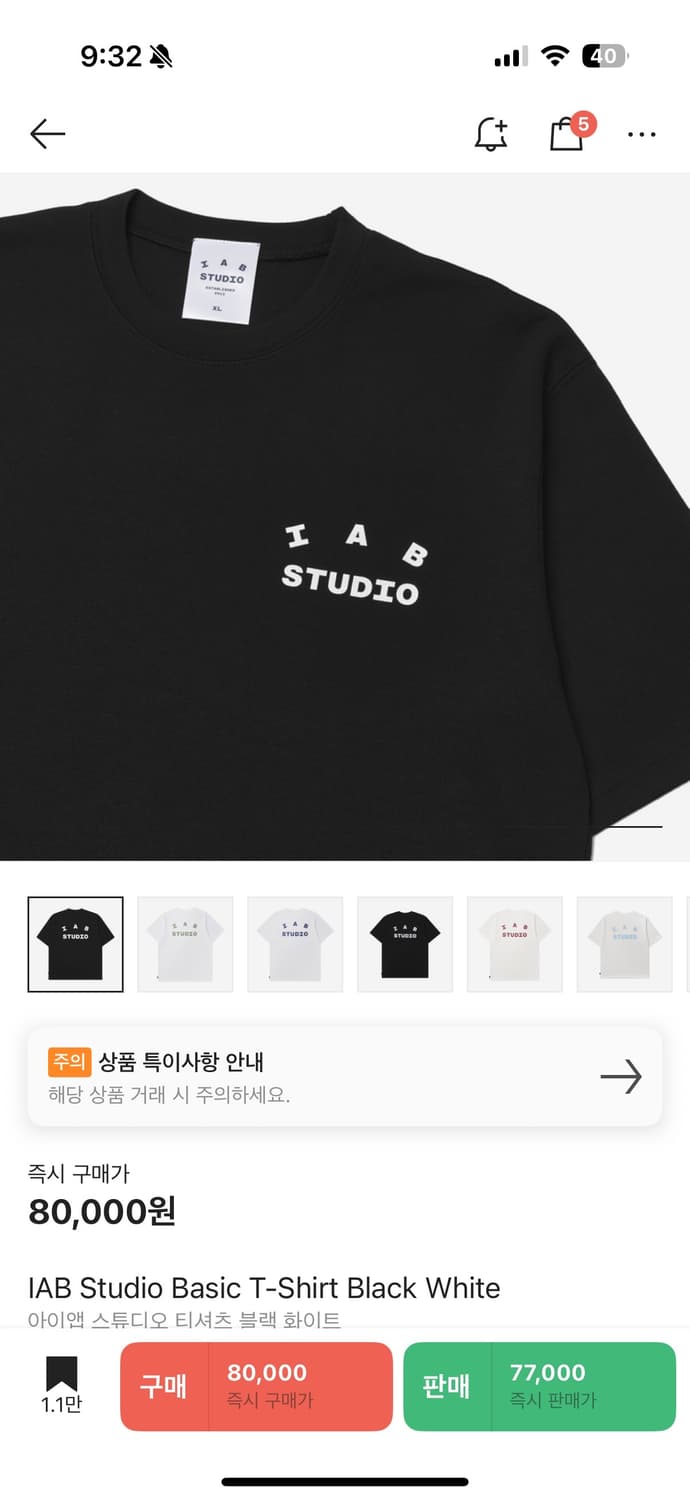Select the white shirt thumbnail with navy logo
This screenshot has height=1500, width=690.
click(x=295, y=944)
